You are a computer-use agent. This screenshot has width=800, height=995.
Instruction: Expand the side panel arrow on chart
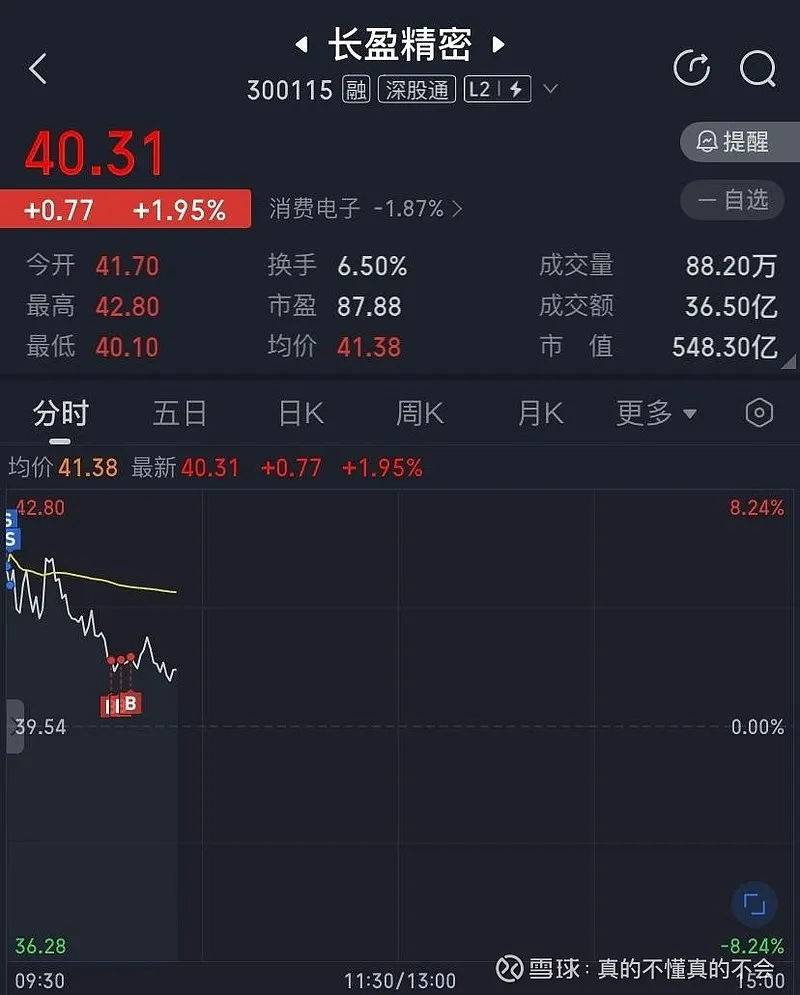[14, 727]
